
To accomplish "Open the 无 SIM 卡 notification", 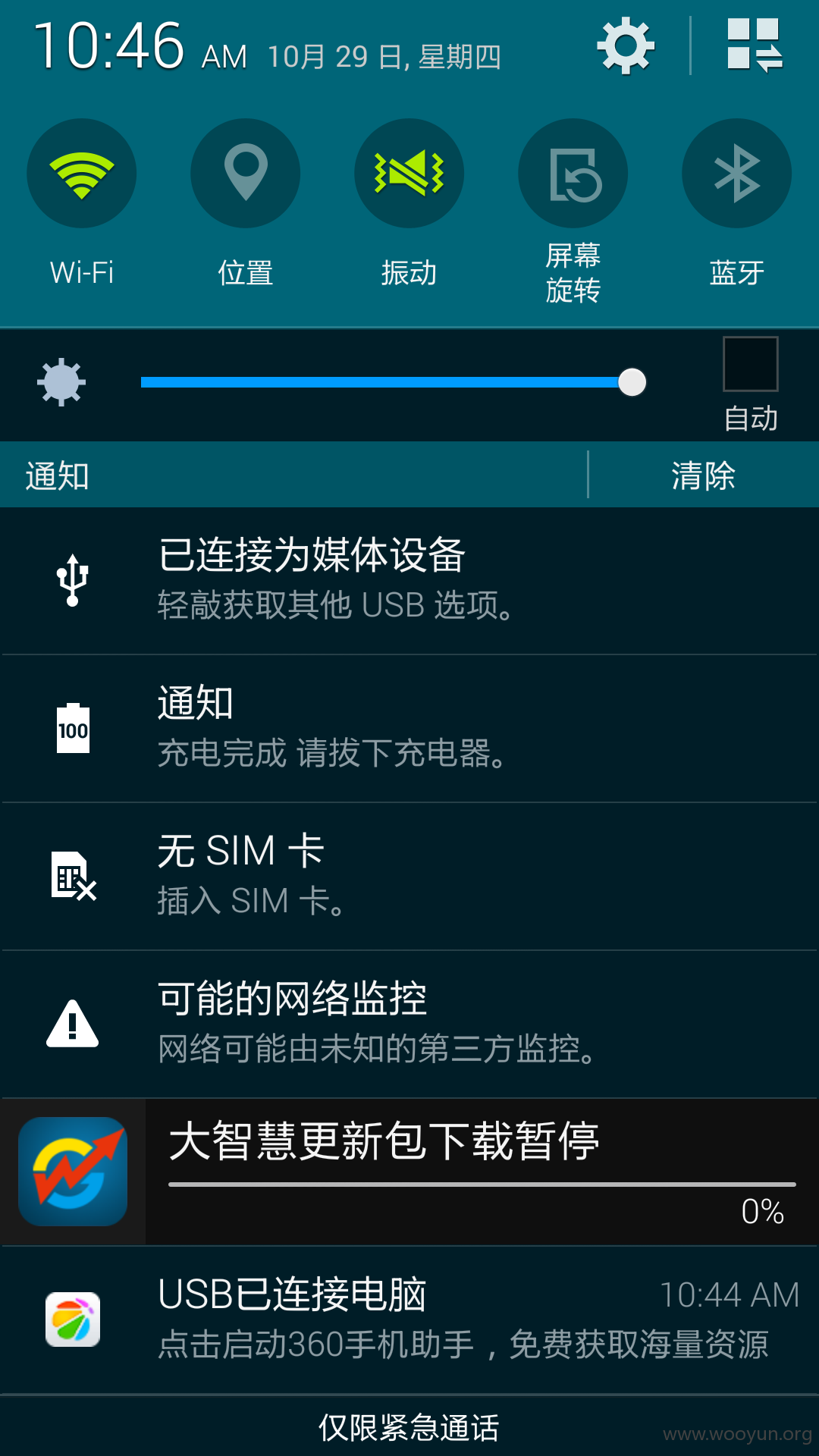I will click(409, 877).
